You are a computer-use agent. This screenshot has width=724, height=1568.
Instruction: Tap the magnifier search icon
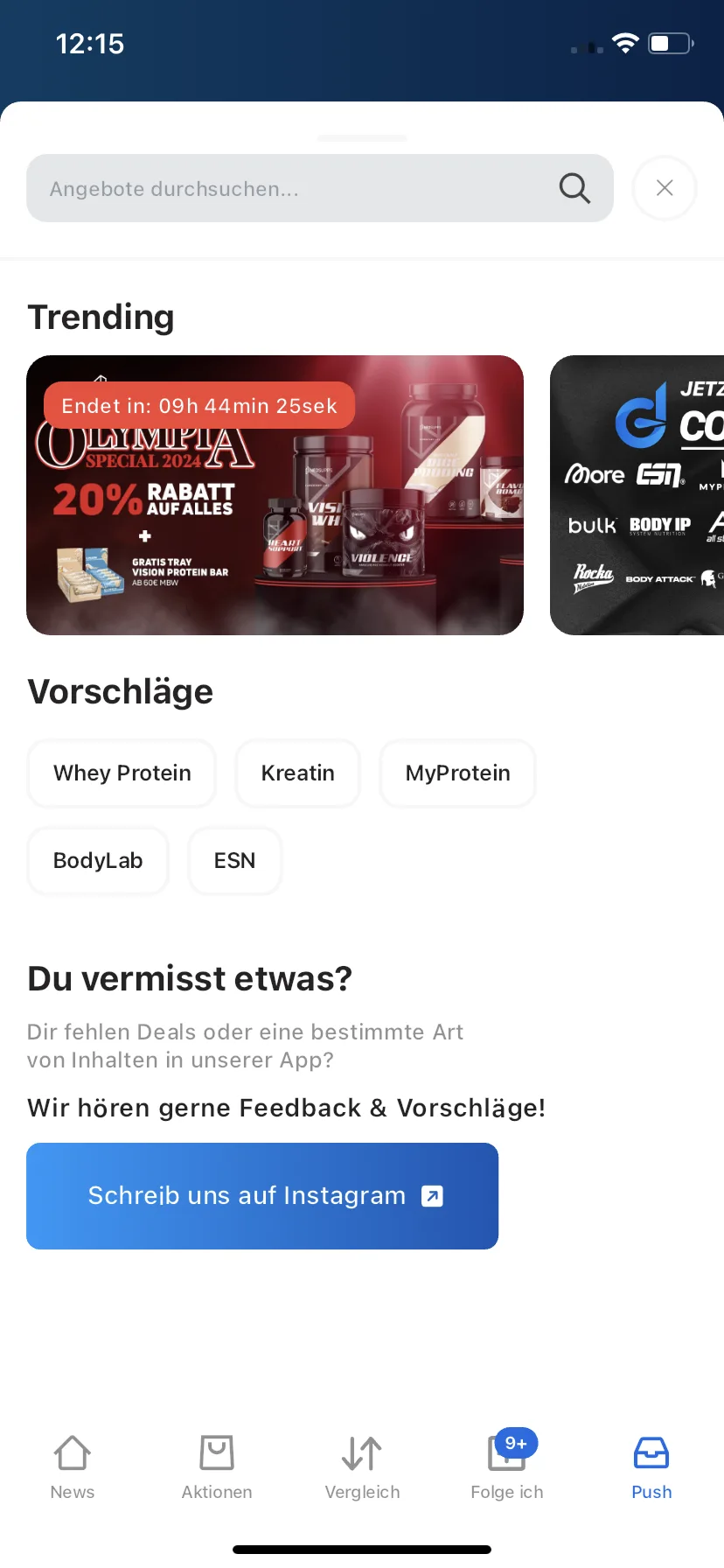[574, 188]
